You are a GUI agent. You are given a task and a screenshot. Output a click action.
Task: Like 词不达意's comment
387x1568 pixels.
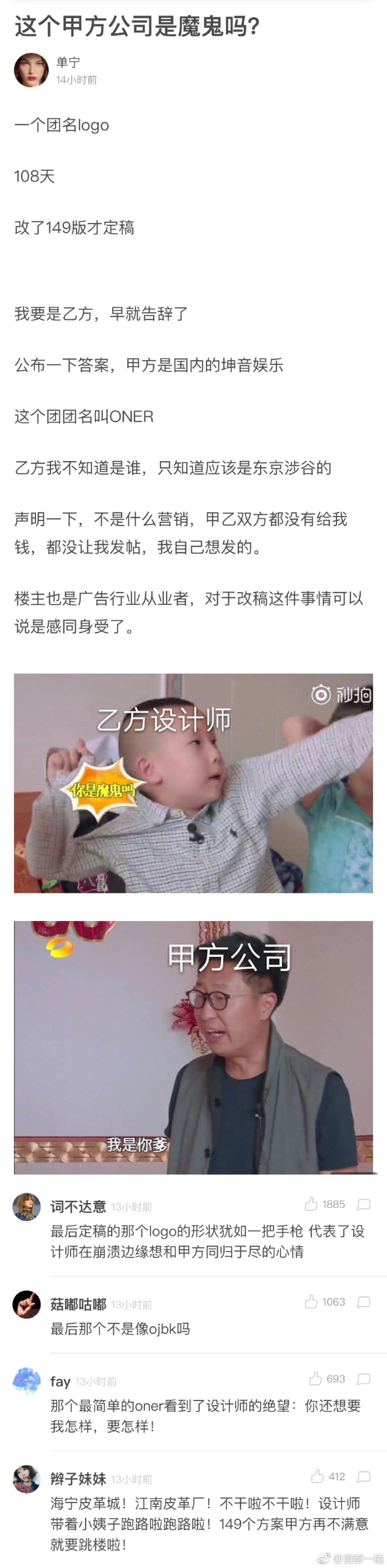(311, 1203)
